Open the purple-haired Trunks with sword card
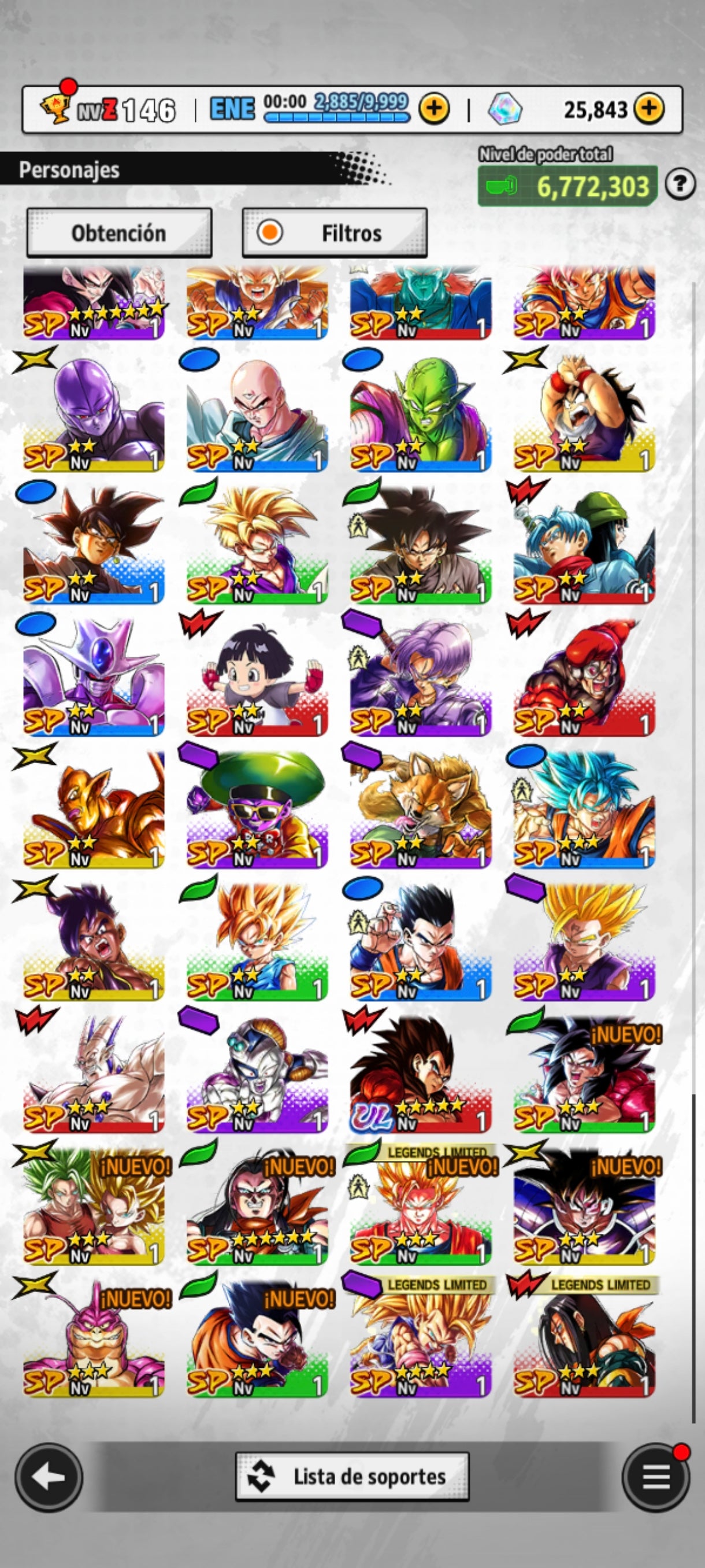705x1568 pixels. click(420, 679)
